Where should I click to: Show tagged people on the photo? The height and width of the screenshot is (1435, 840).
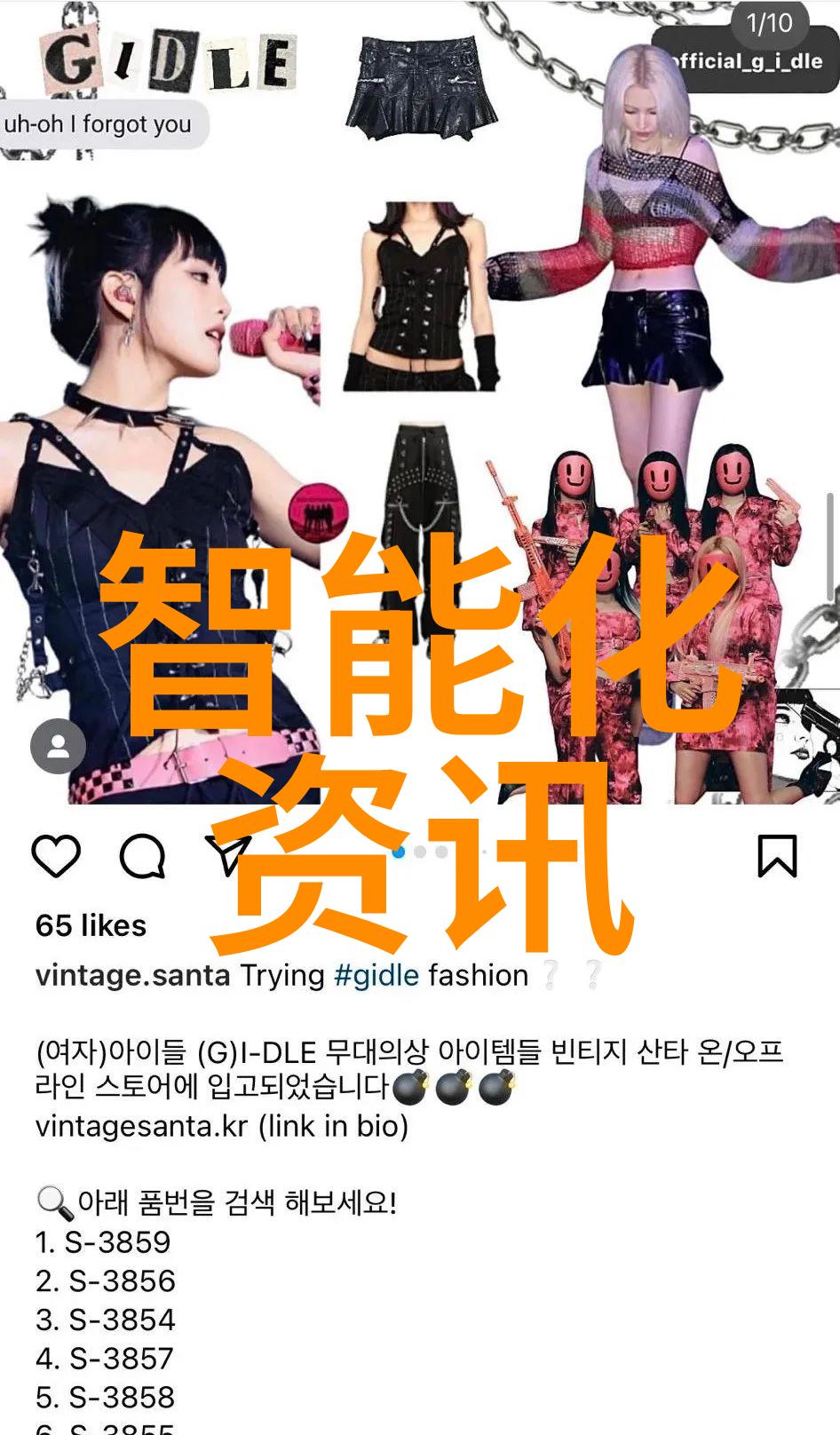[59, 746]
